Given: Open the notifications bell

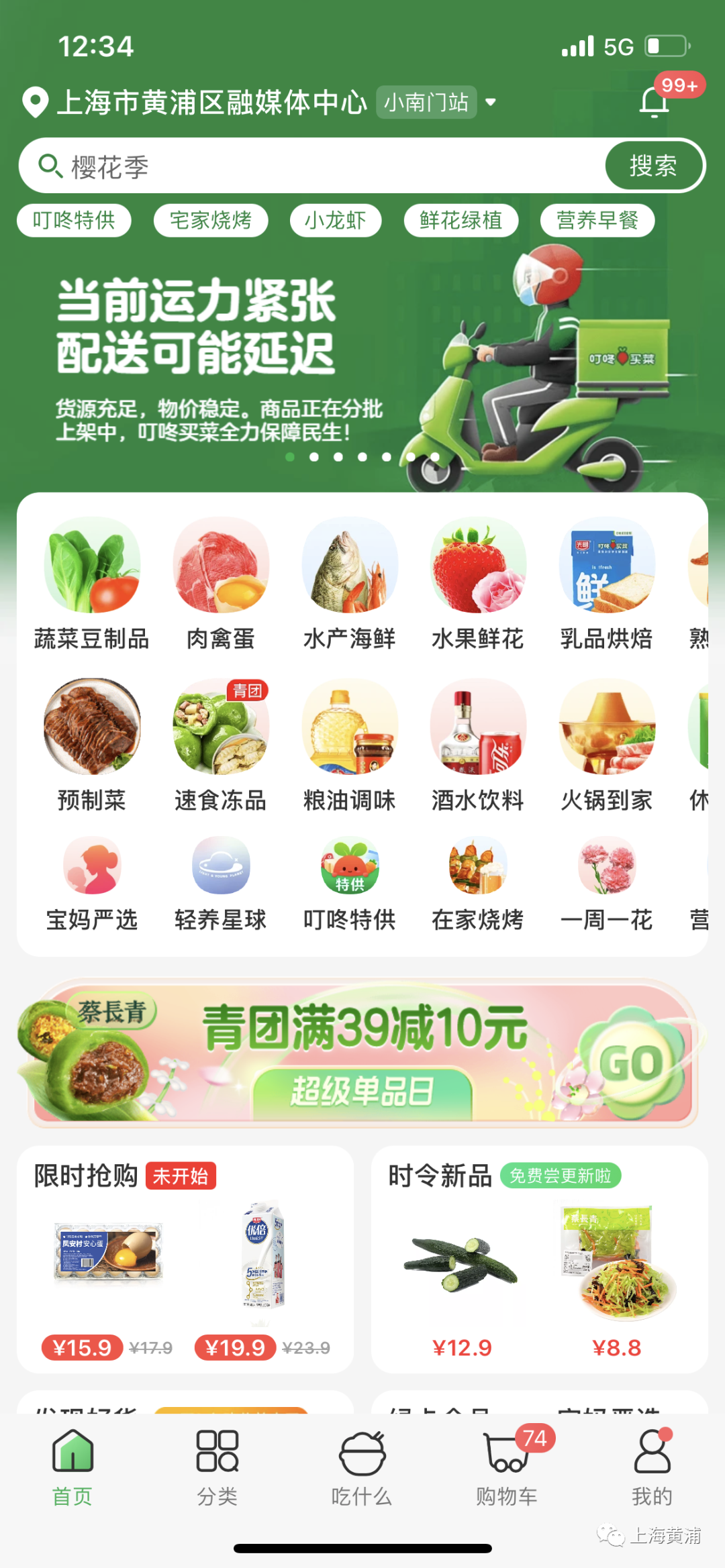Looking at the screenshot, I should click(655, 102).
